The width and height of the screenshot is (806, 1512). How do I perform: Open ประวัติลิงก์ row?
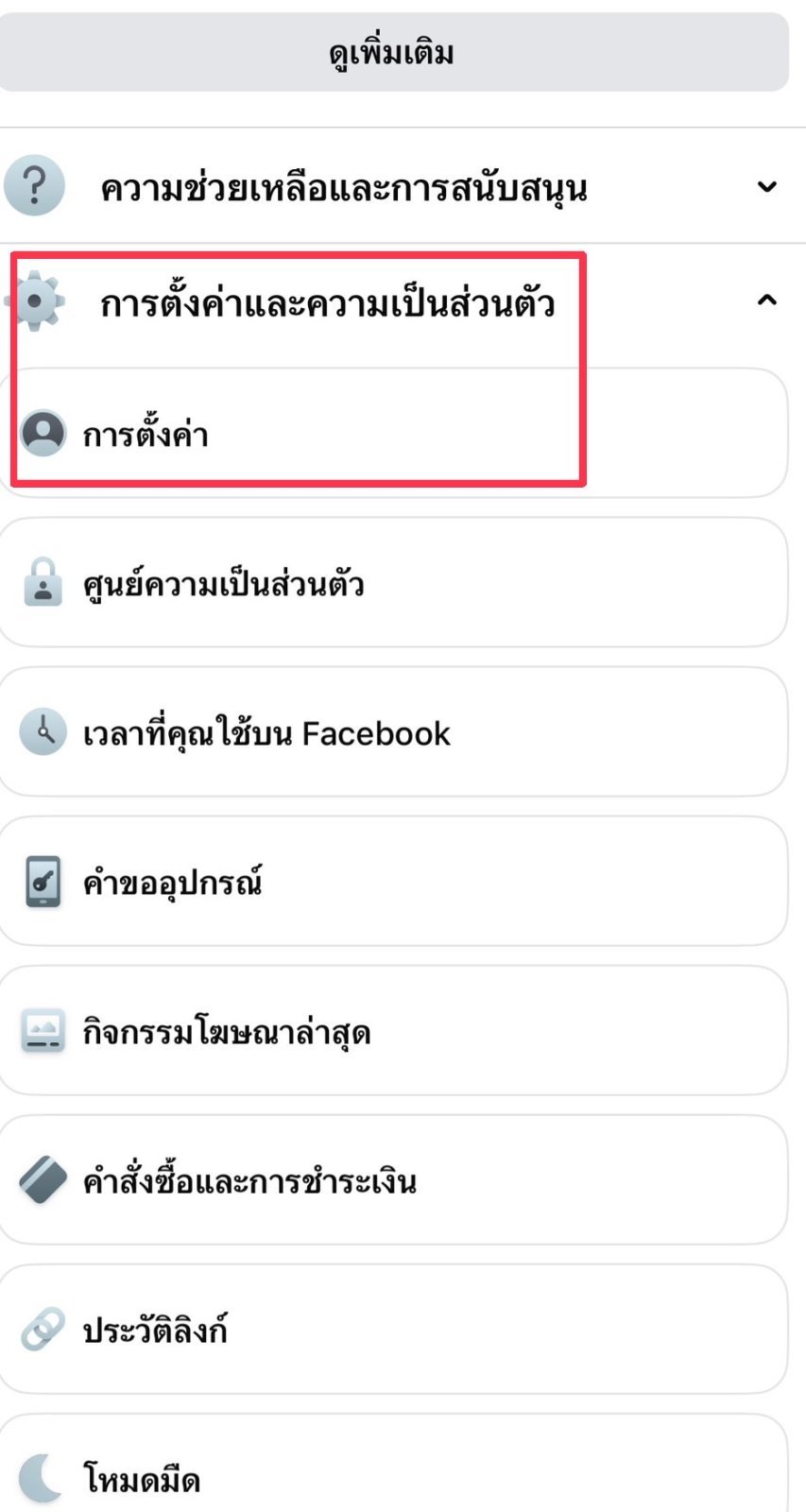pos(392,1330)
